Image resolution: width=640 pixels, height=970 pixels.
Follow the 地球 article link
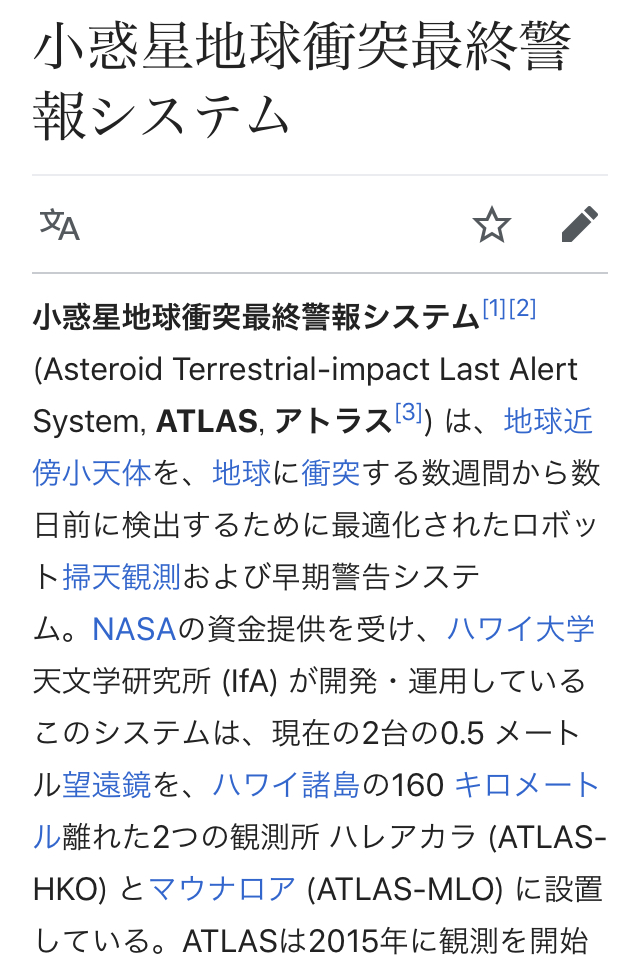coord(242,473)
